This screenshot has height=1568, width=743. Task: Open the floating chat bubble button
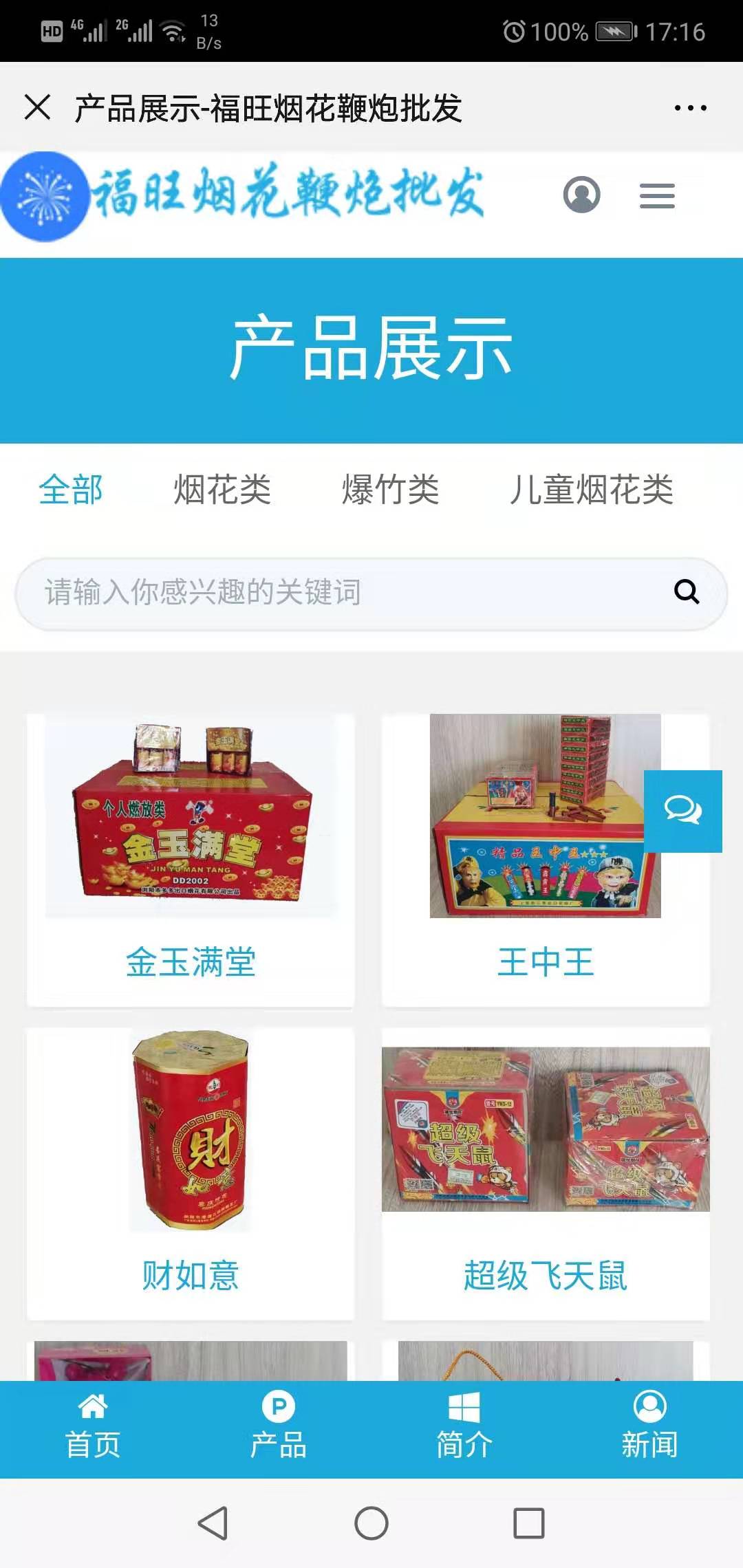682,811
